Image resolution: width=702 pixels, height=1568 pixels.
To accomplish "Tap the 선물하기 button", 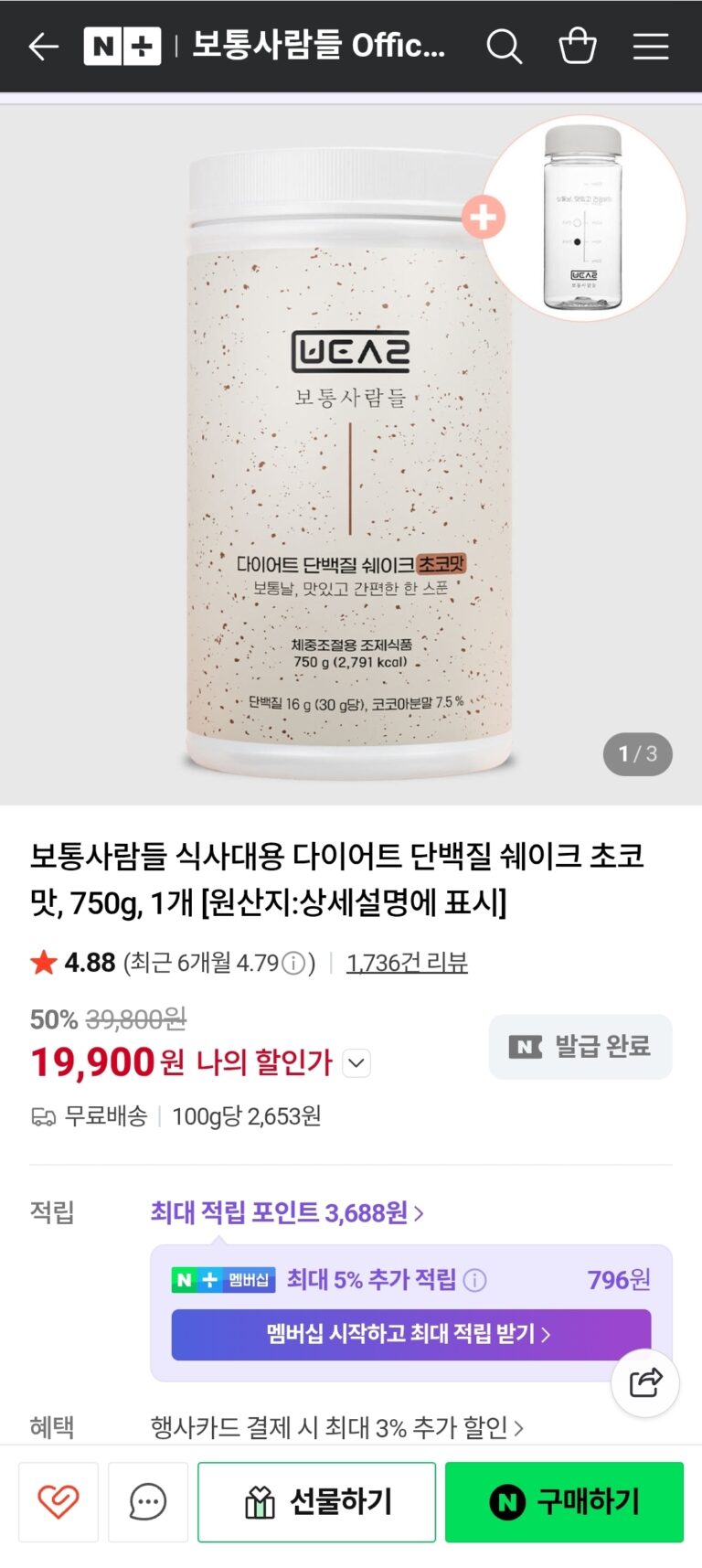I will tap(316, 1501).
